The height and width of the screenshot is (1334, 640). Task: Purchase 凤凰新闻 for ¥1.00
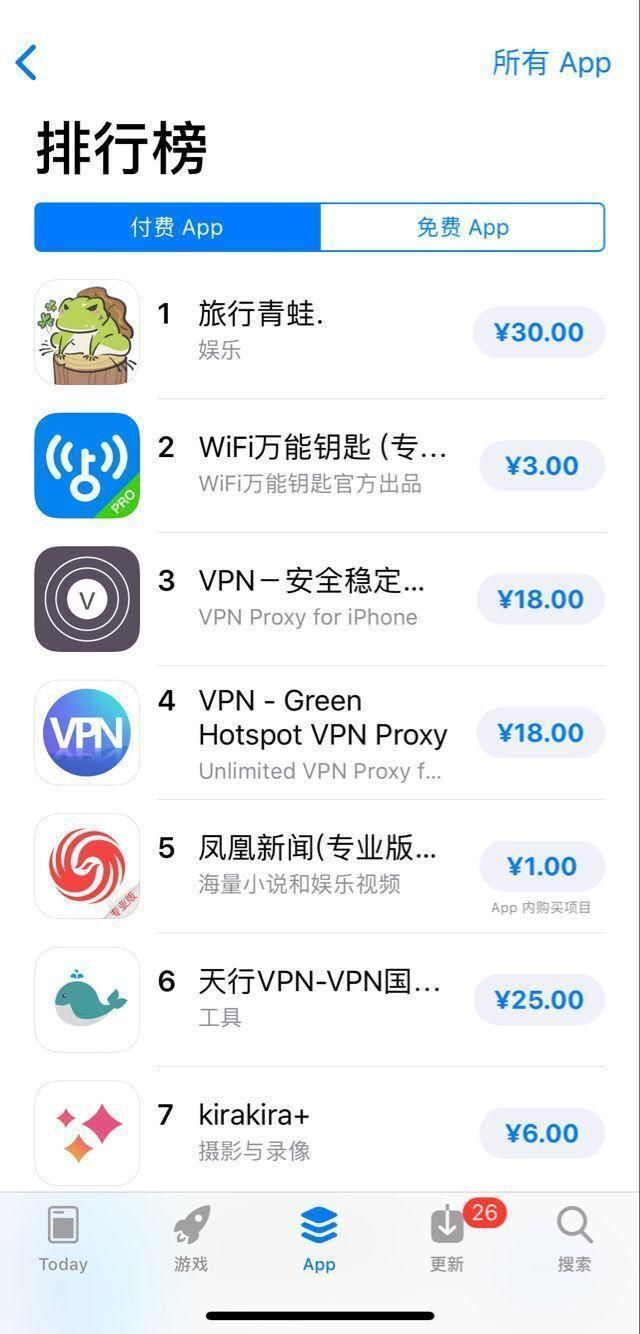click(542, 866)
